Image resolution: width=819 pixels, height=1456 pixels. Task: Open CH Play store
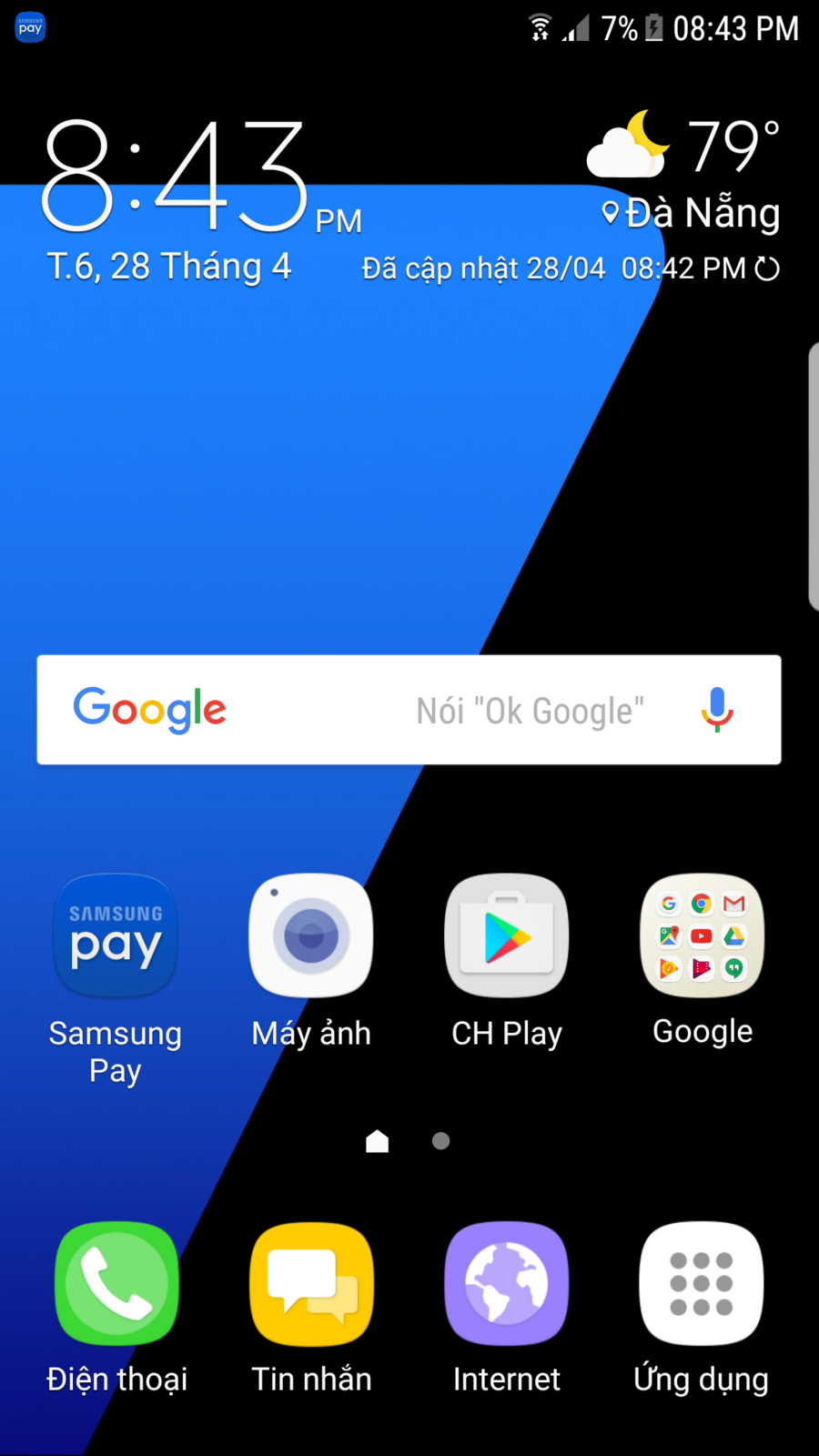507,937
